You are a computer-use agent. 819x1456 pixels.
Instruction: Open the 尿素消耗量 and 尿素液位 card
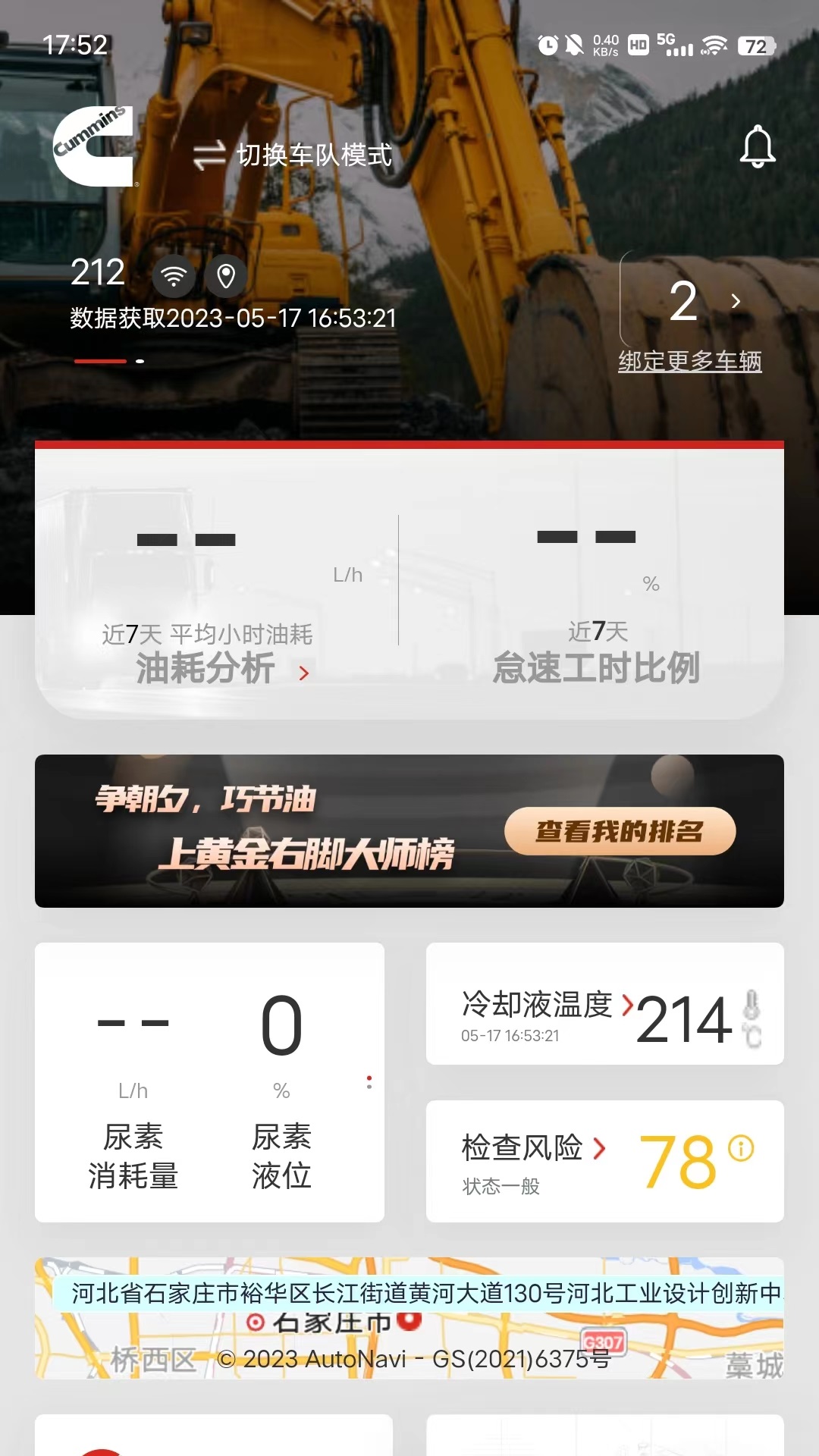tap(209, 1082)
